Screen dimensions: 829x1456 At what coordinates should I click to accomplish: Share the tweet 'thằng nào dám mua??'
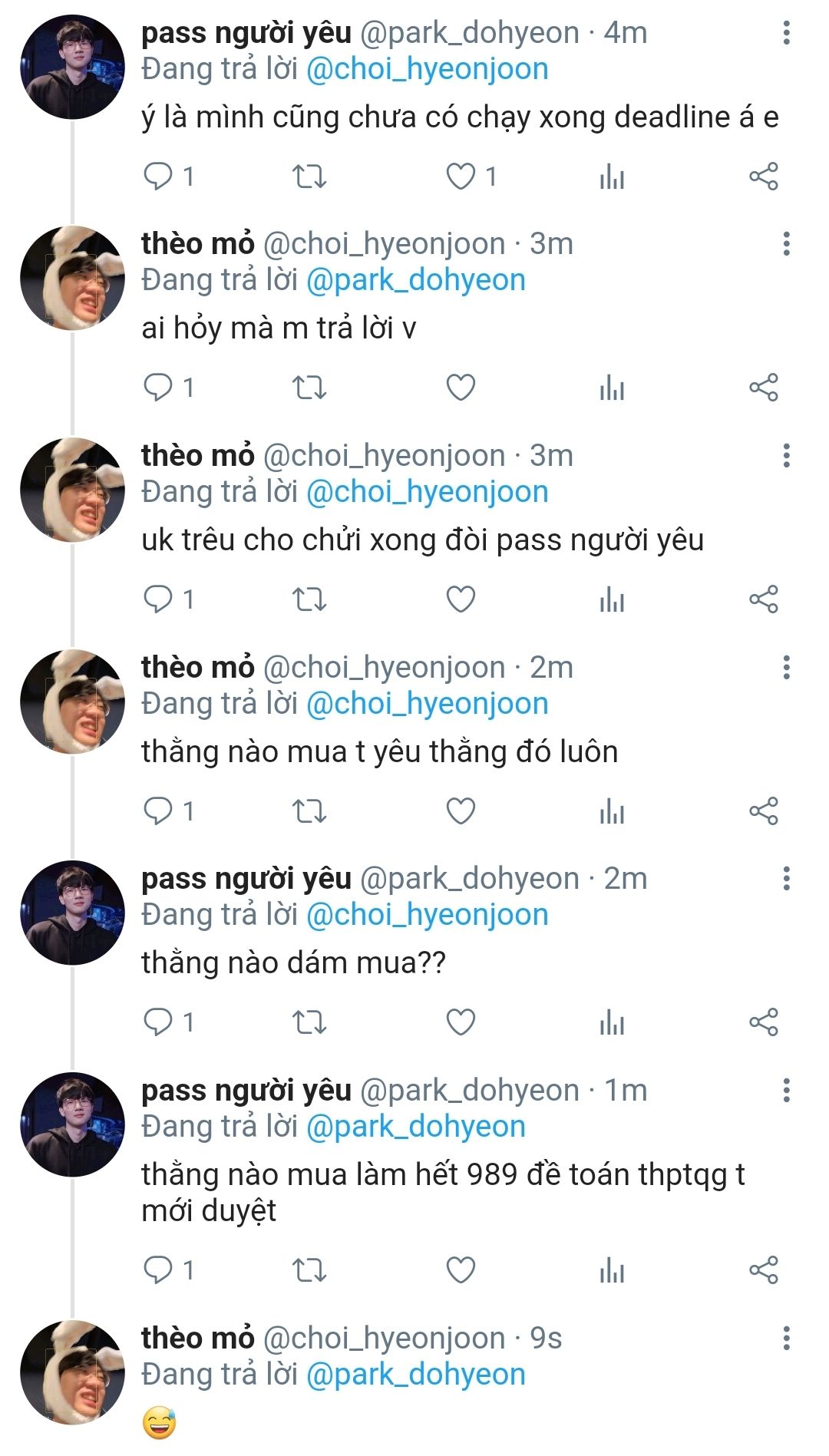[x=764, y=1022]
